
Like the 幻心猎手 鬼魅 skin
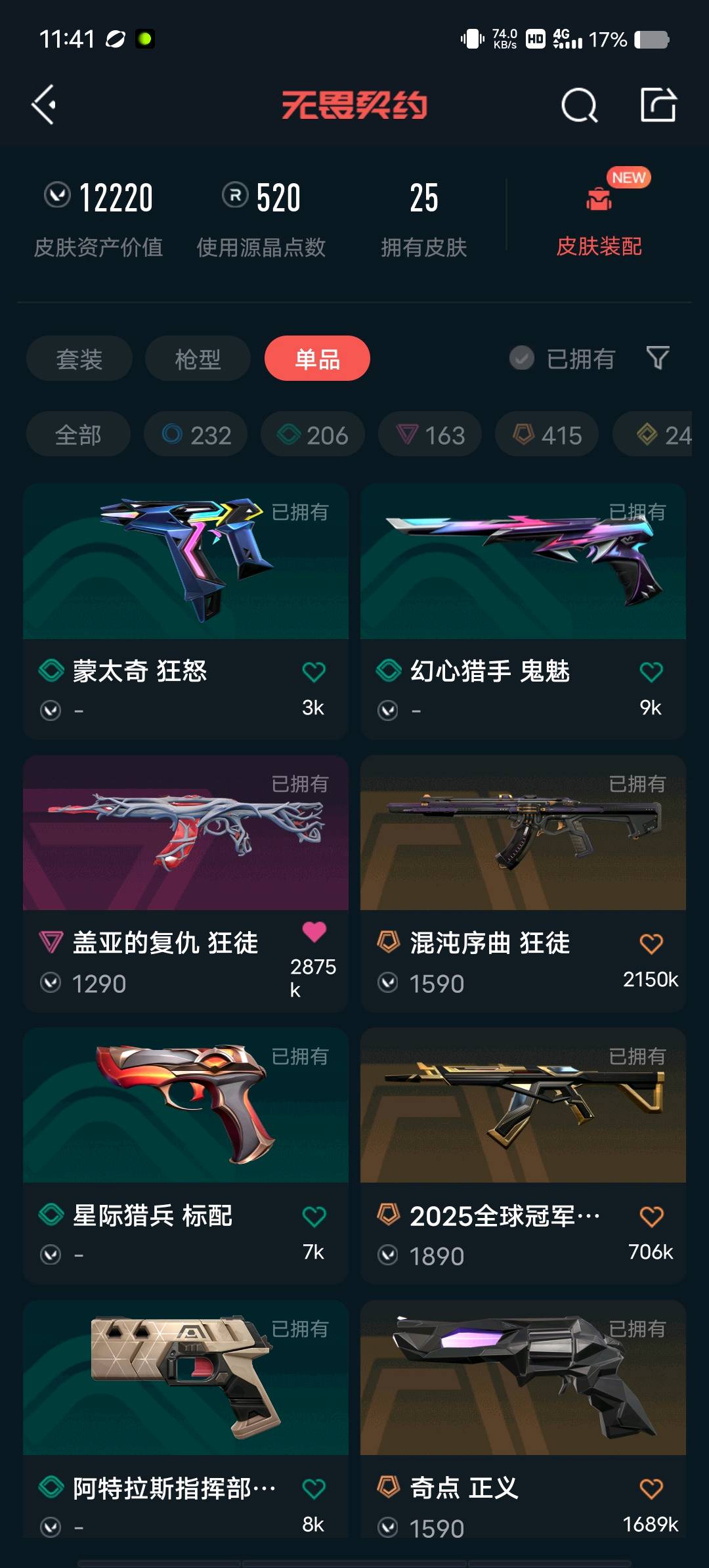coord(651,672)
